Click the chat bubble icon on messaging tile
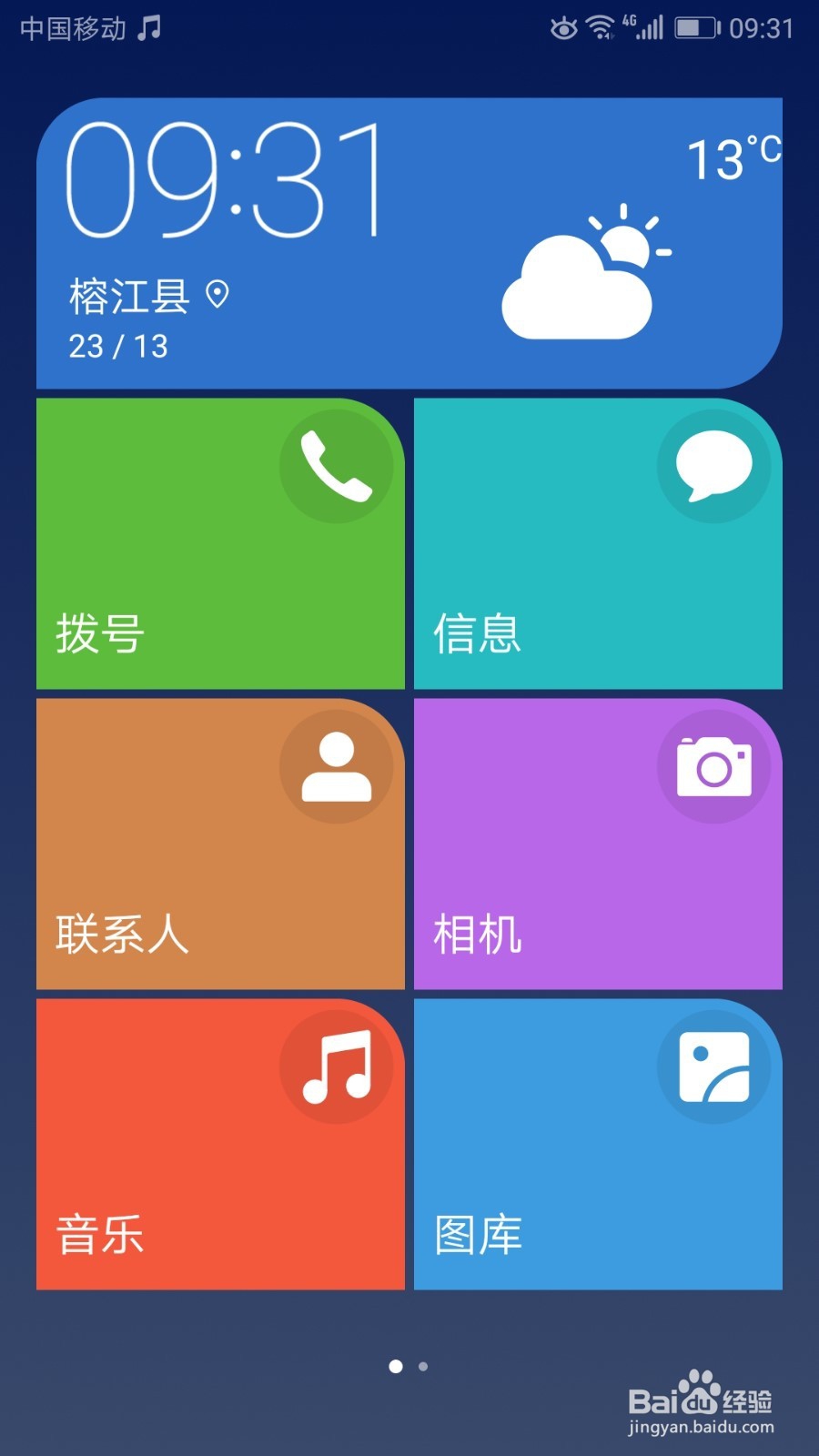The height and width of the screenshot is (1456, 819). coord(714,465)
